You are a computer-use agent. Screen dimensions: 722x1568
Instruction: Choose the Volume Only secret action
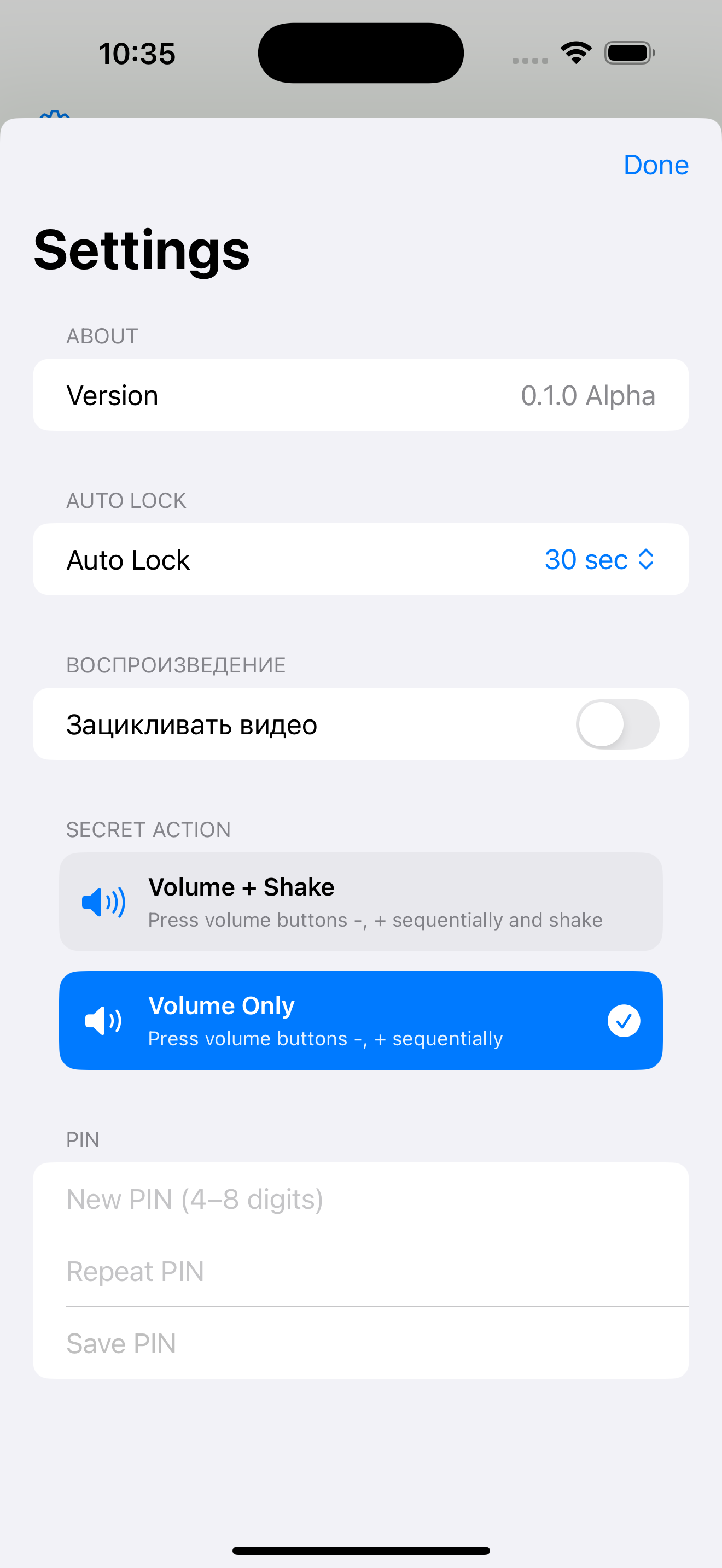pyautogui.click(x=361, y=1020)
